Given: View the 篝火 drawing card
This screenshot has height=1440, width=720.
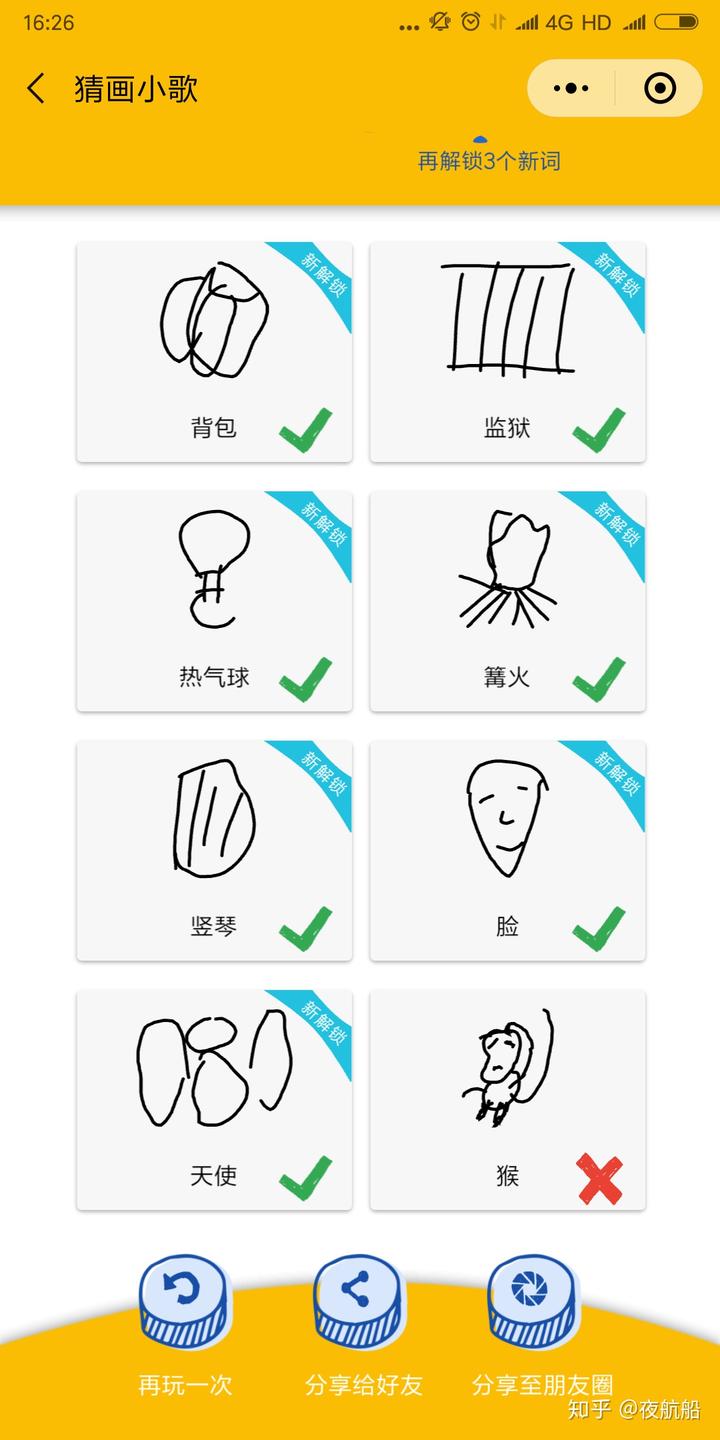Looking at the screenshot, I should 507,601.
